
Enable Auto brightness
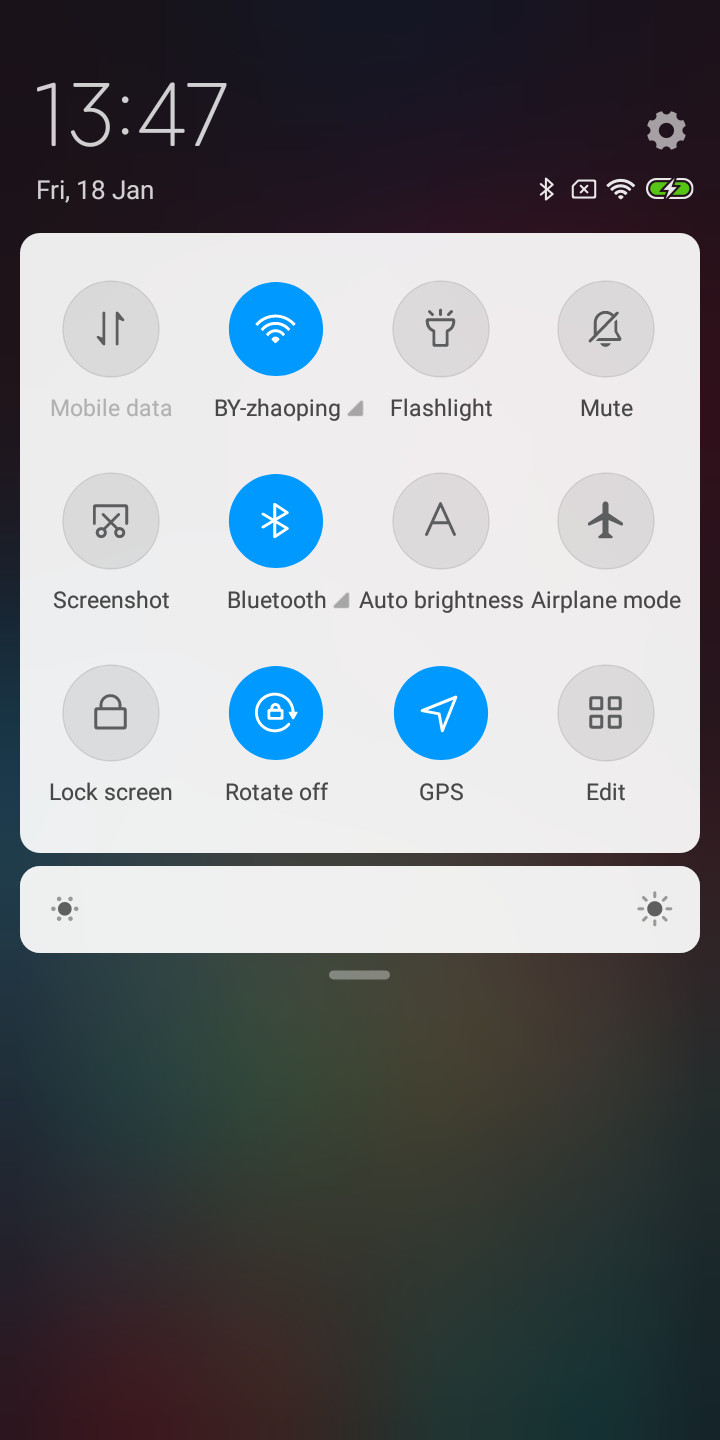click(441, 521)
